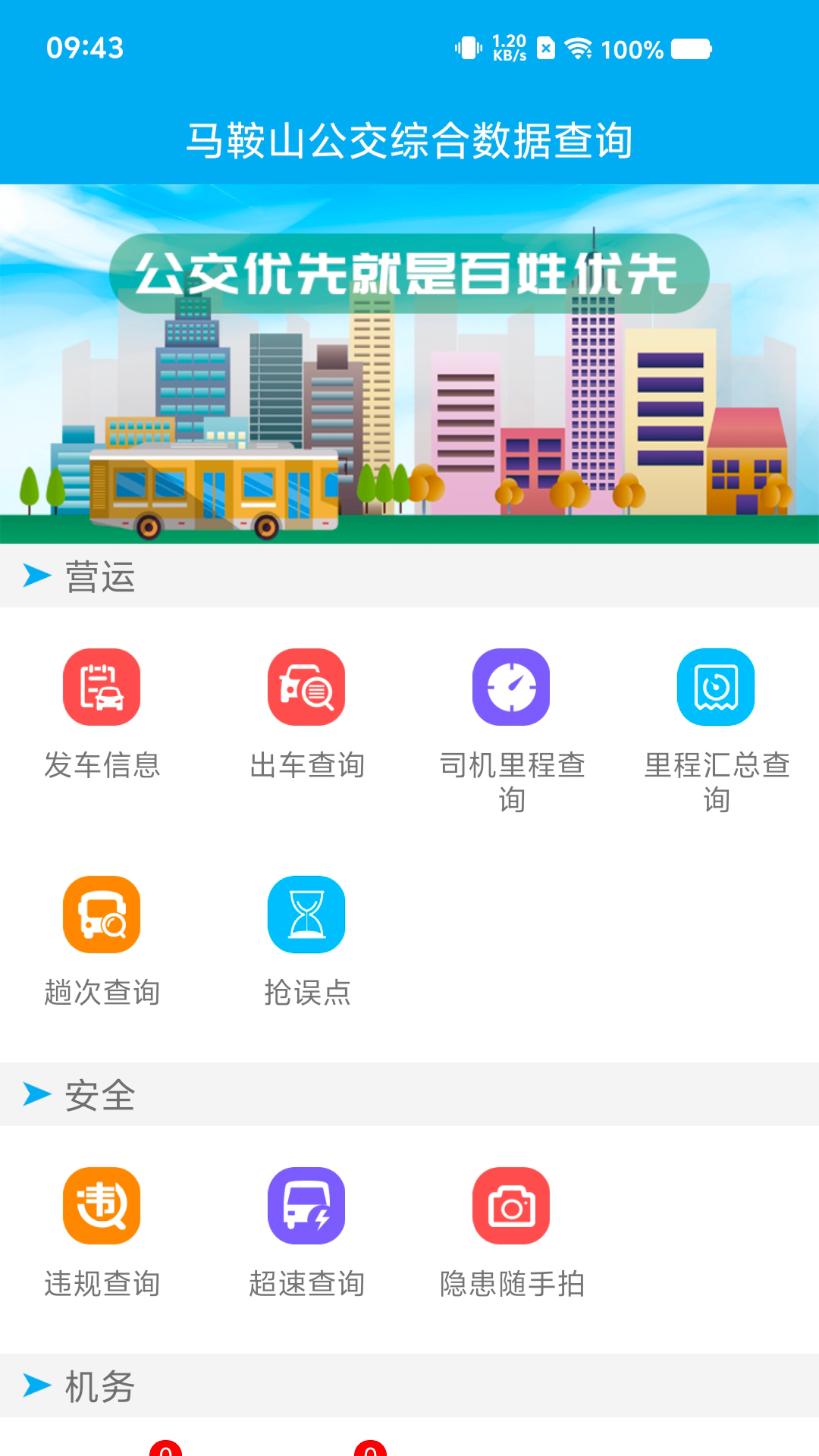Expand the 营运 operations section arrow
819x1456 pixels.
tap(34, 576)
